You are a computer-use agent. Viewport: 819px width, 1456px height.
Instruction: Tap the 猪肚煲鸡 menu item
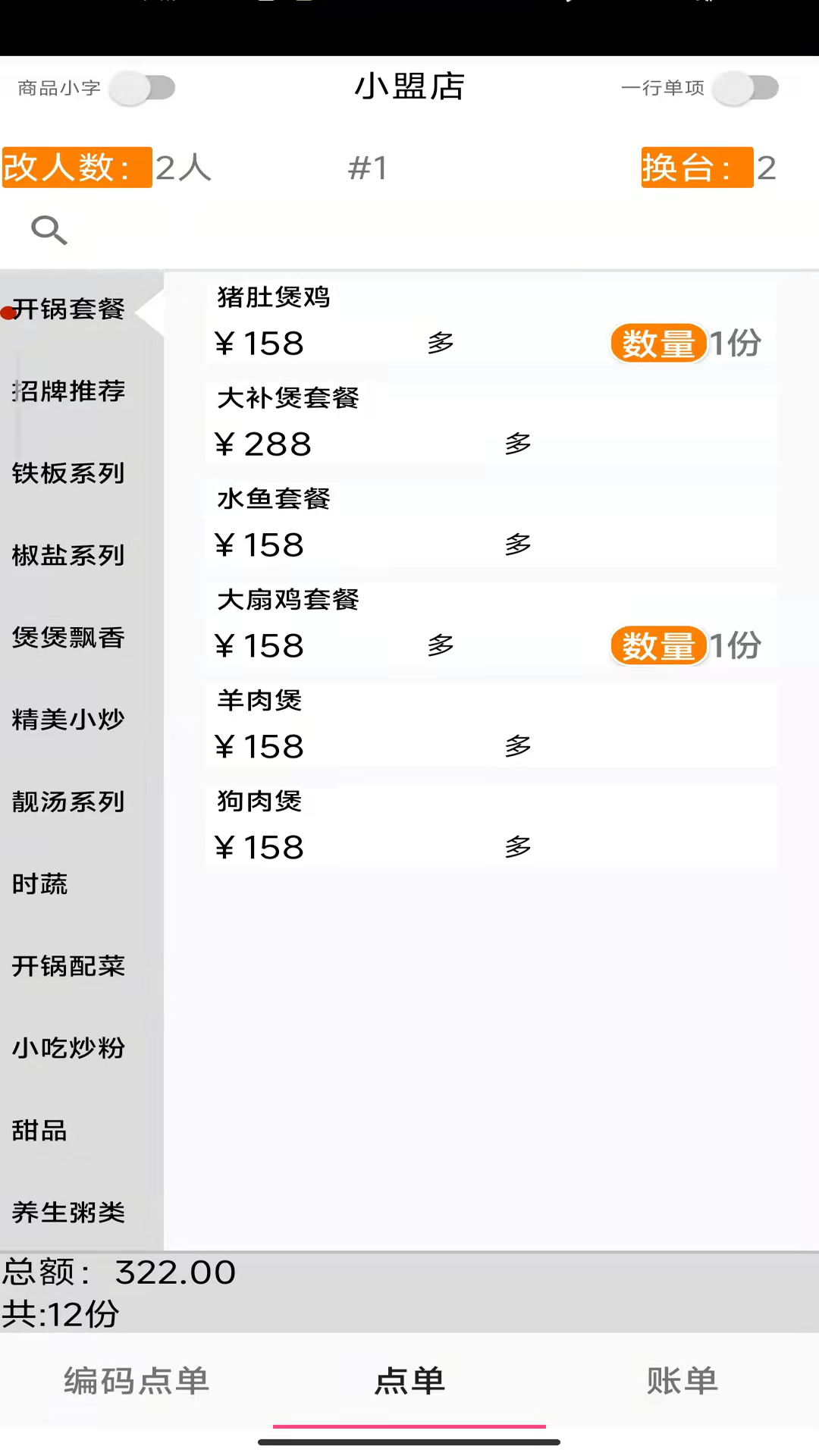pyautogui.click(x=273, y=297)
